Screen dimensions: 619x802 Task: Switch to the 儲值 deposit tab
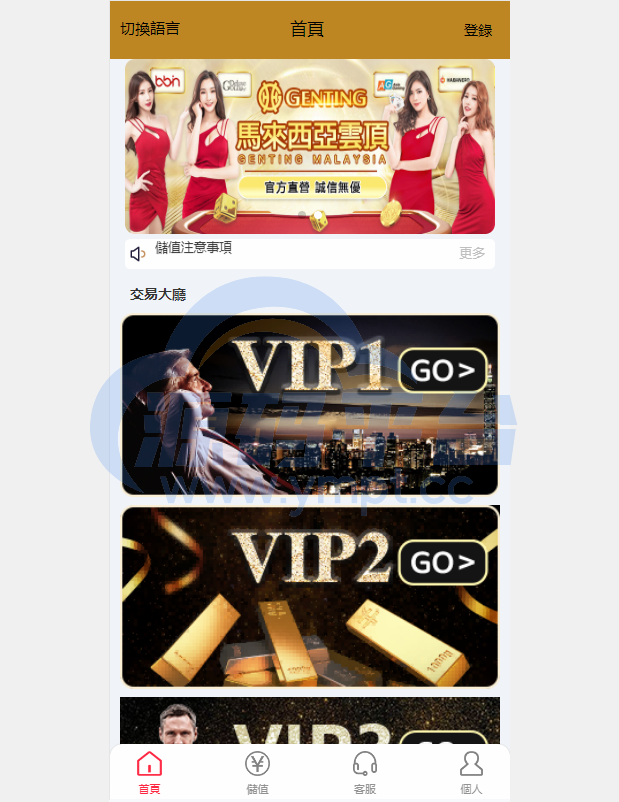257,773
